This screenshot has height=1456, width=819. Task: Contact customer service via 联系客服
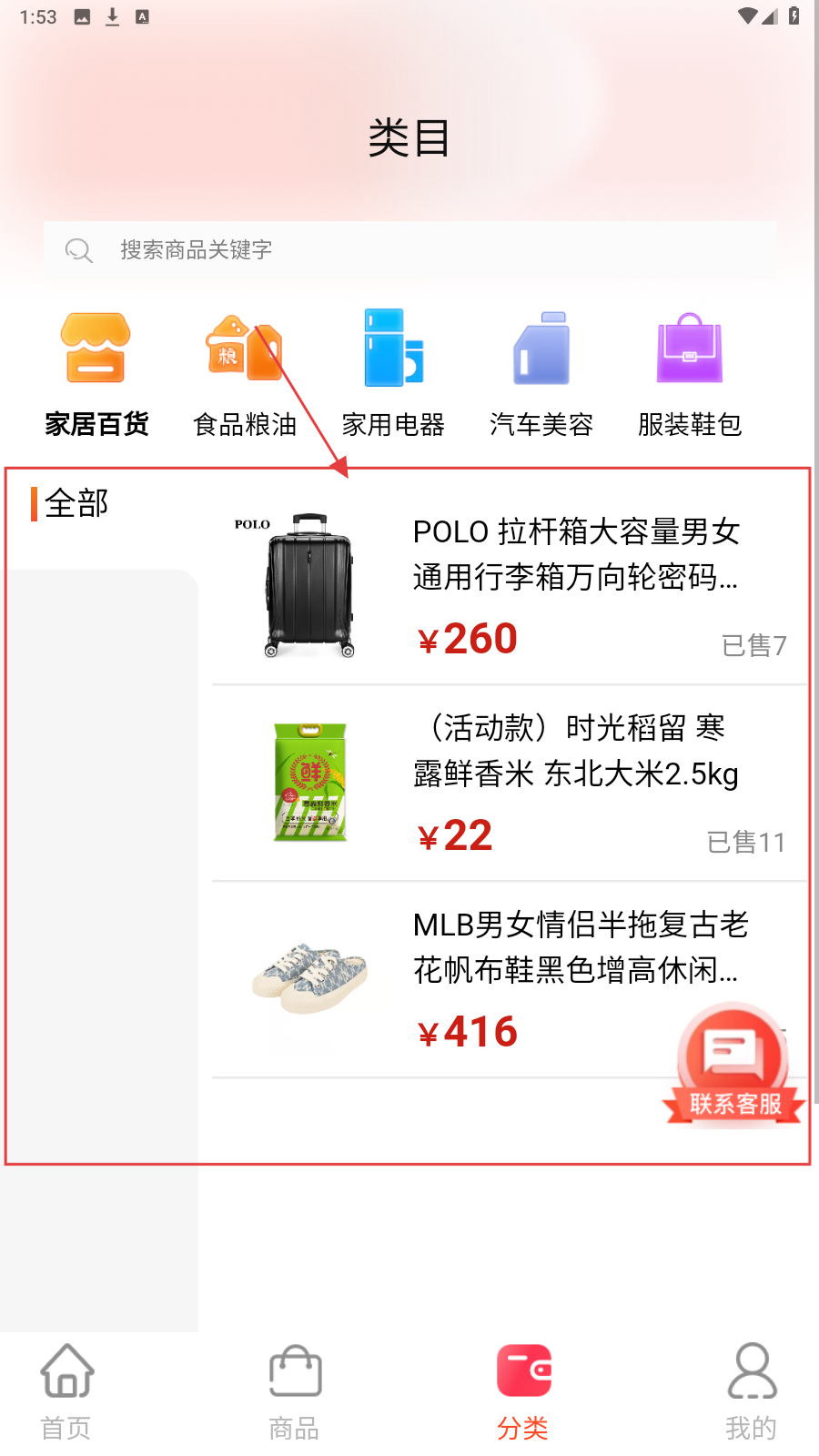pos(733,1067)
